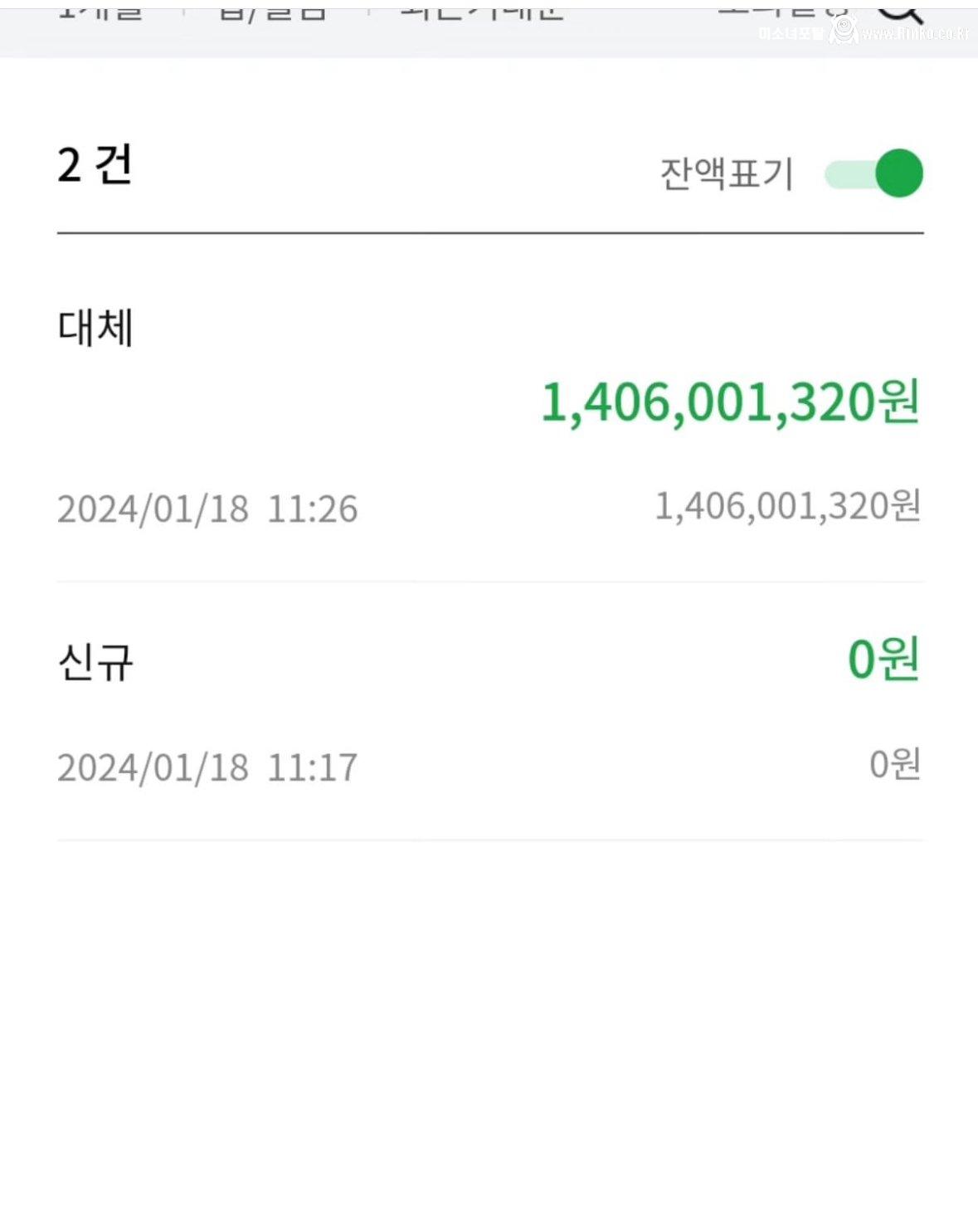Open the 대체 transaction from 11:26

(489, 415)
